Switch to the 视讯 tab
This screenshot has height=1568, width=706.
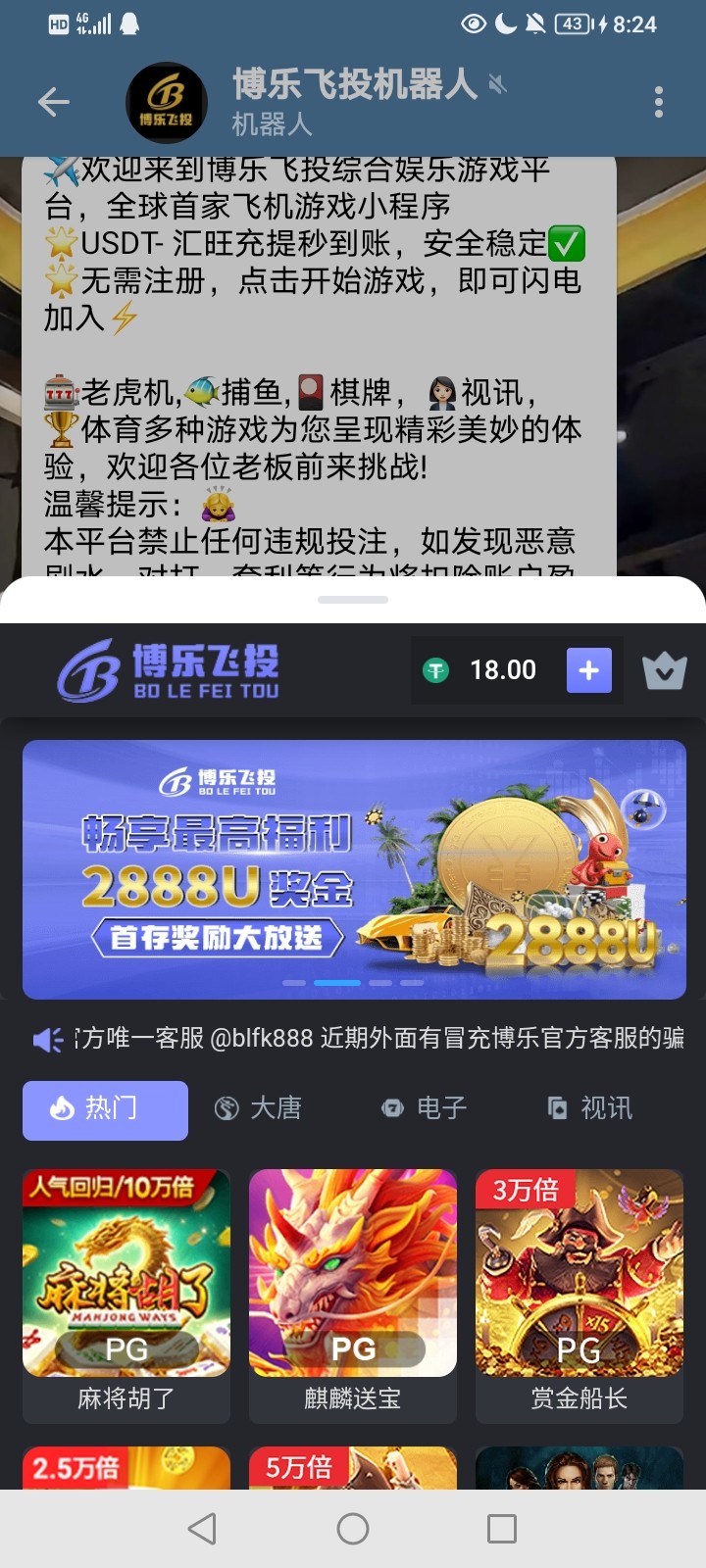589,1108
